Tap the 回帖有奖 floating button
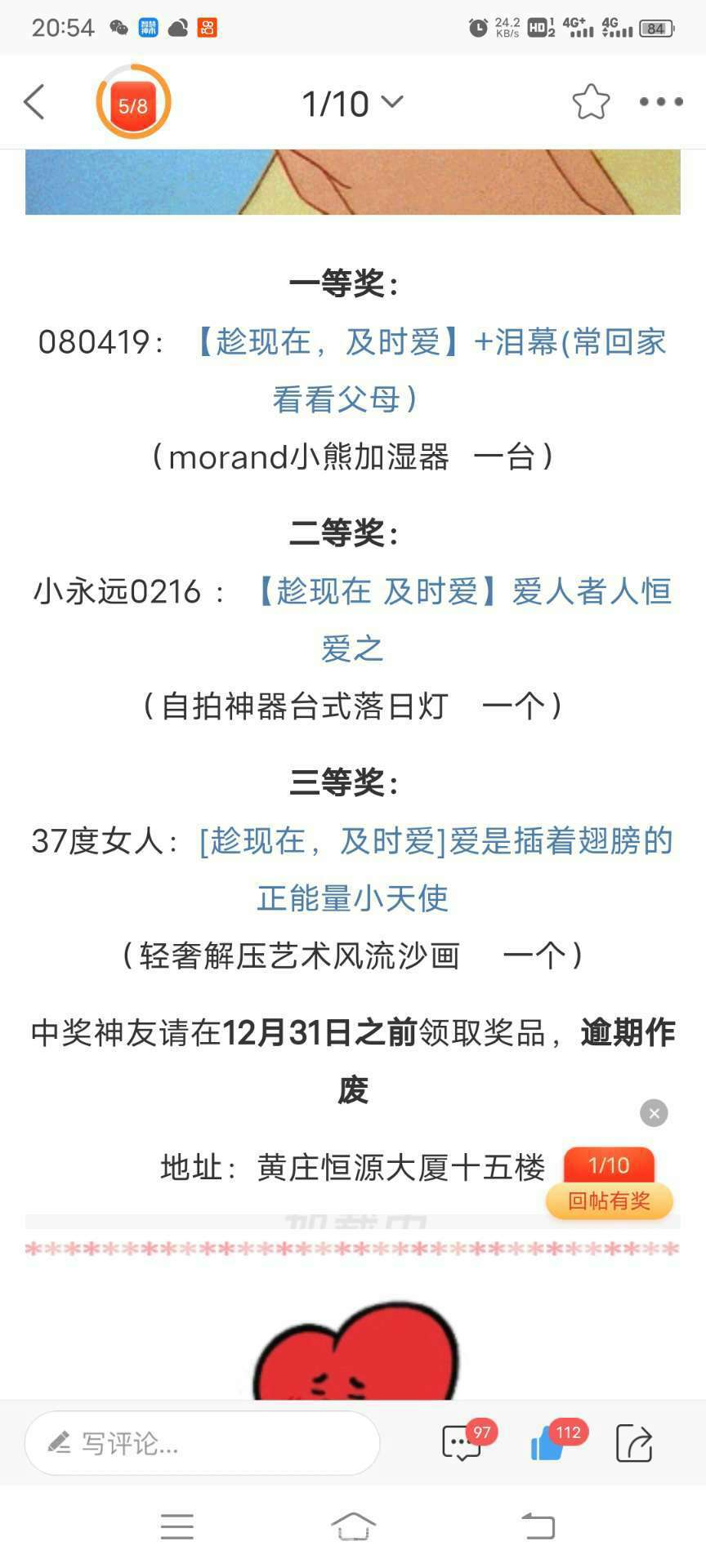Screen dimensions: 706x1568 [610, 1200]
